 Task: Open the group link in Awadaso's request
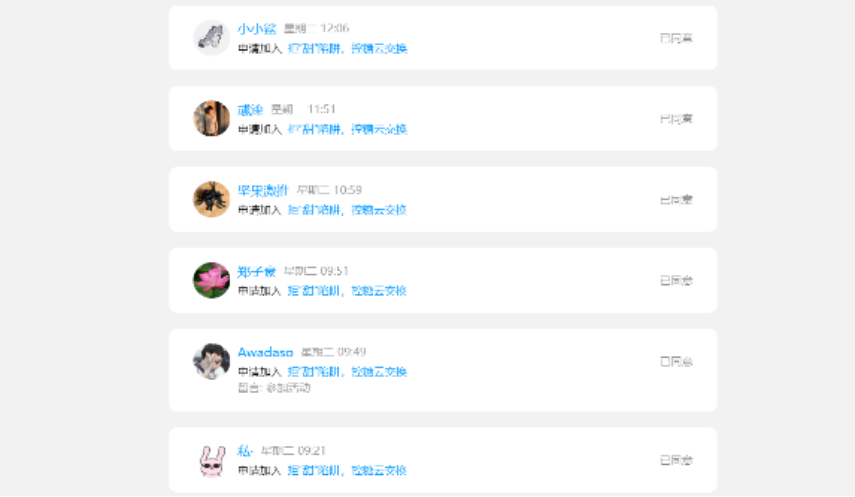pyautogui.click(x=347, y=372)
